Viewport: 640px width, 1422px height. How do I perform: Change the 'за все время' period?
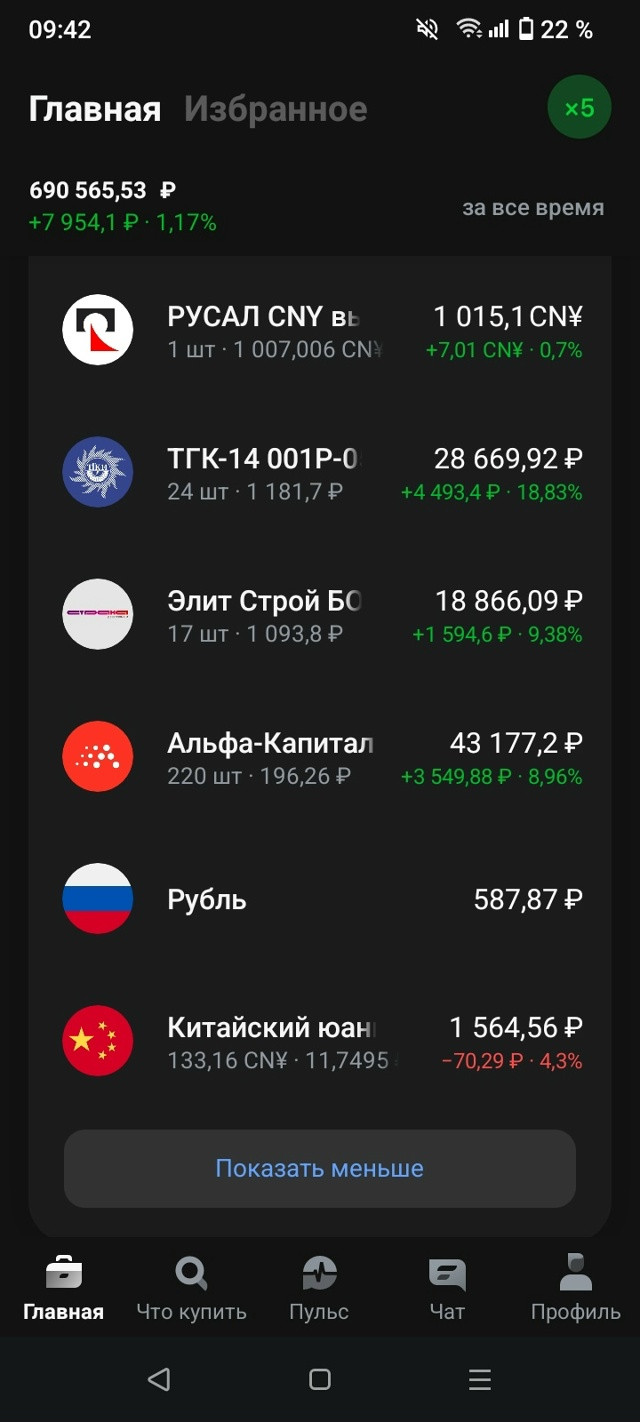coord(532,208)
